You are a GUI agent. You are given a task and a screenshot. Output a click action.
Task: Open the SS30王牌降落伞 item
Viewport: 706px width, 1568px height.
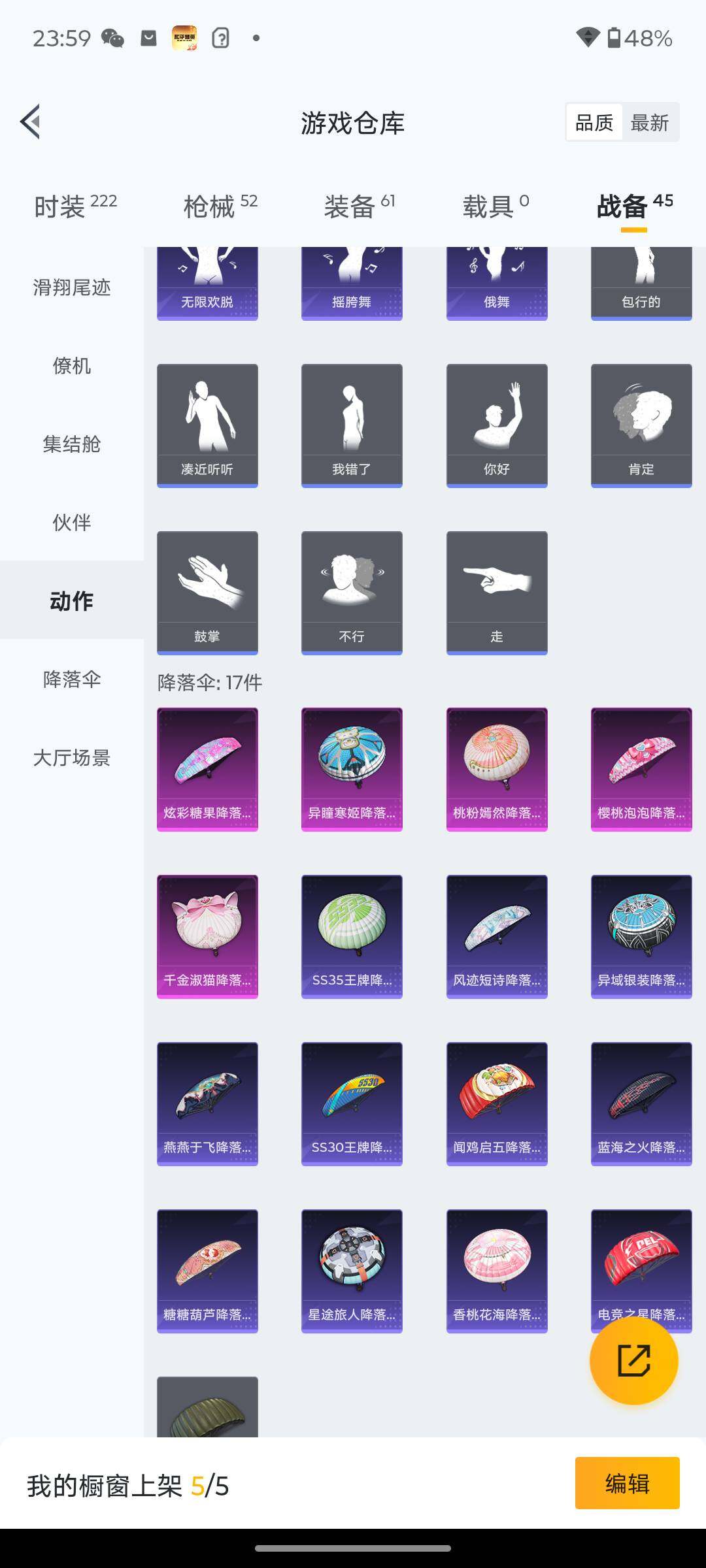(352, 1103)
